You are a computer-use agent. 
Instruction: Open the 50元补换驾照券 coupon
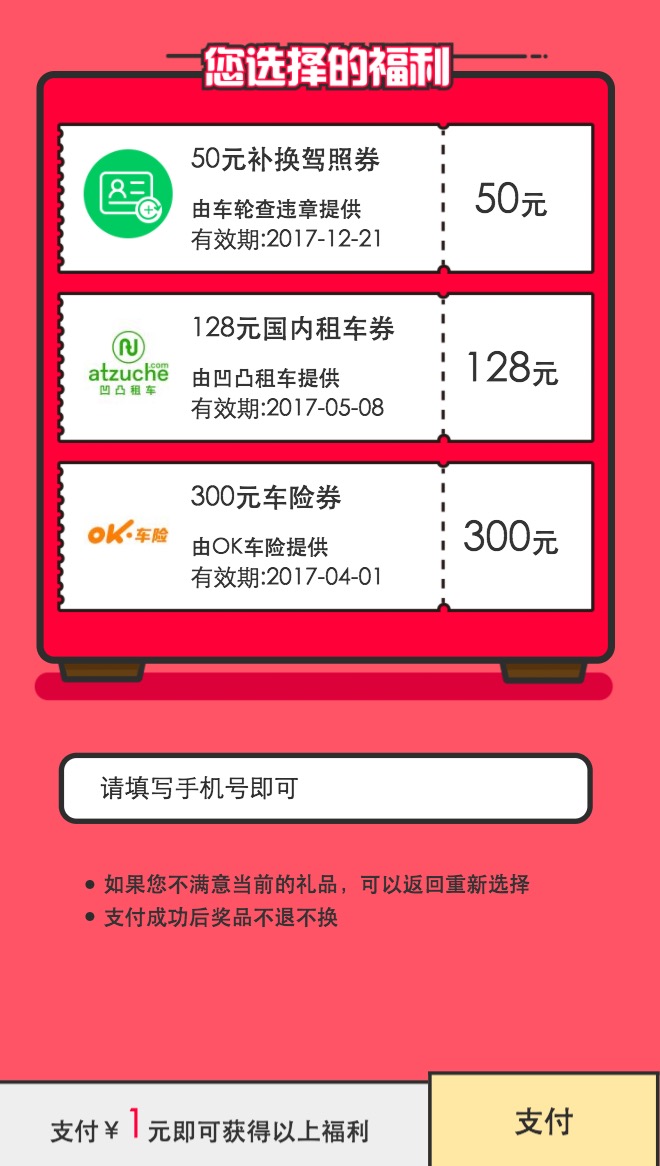coord(326,199)
